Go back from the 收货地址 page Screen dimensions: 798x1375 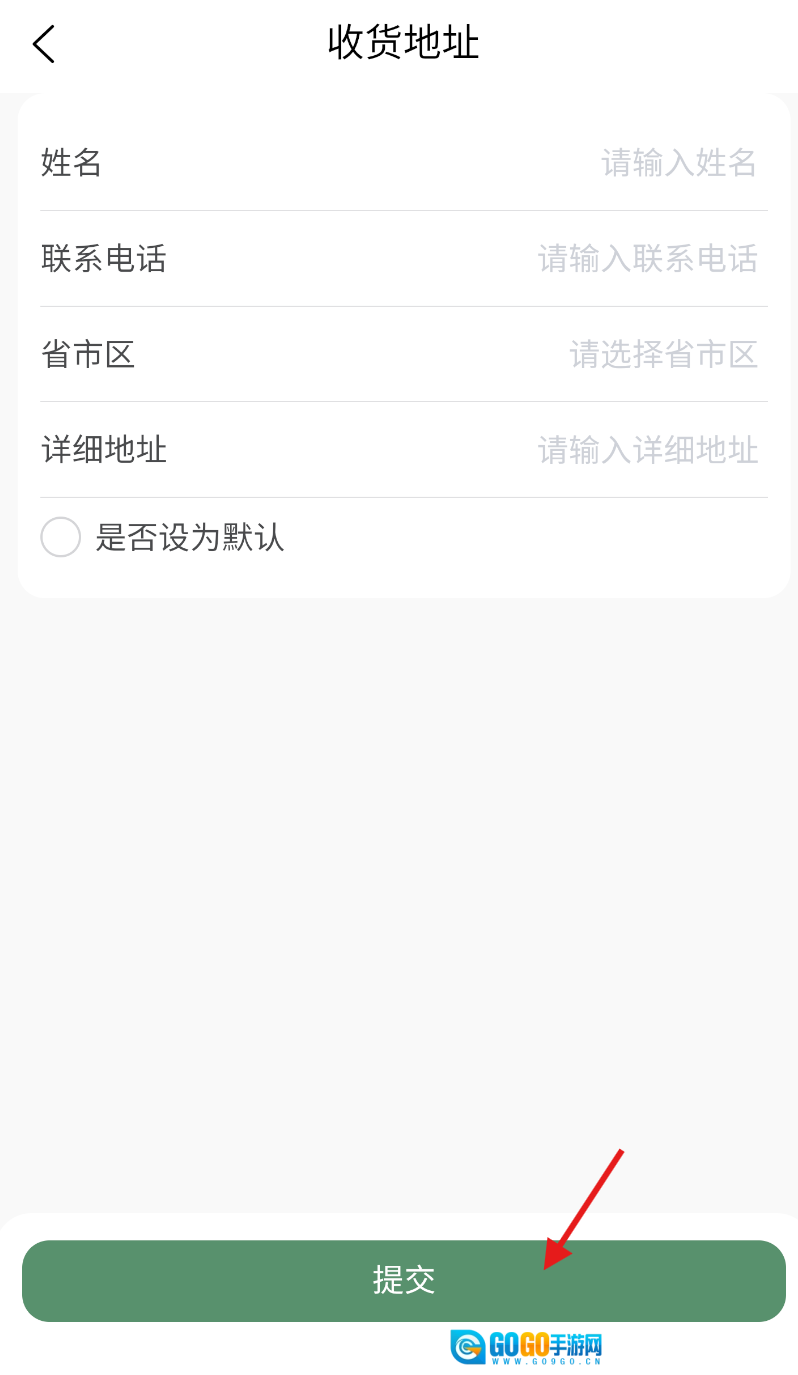pos(43,44)
